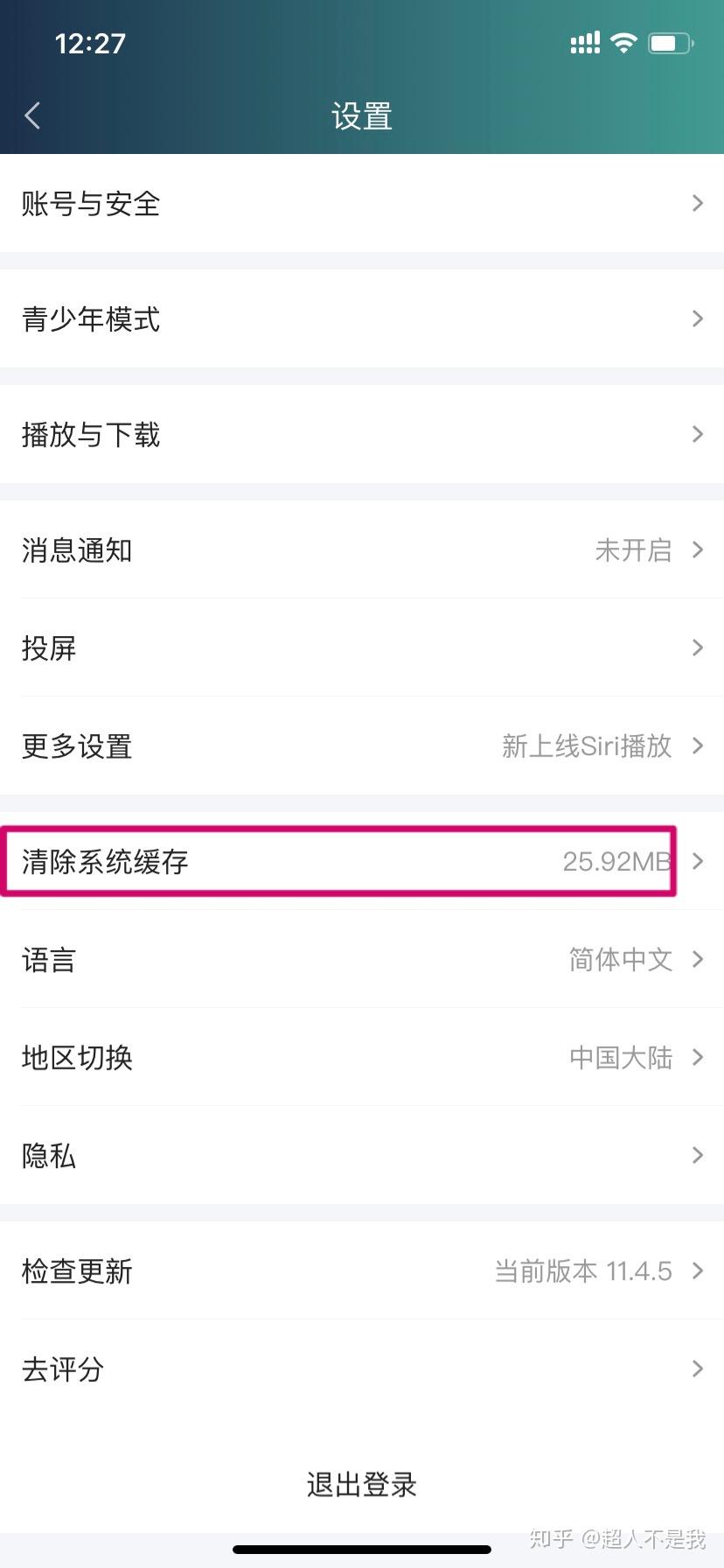Tap 退出登录 to log out
This screenshot has width=724, height=1568.
pyautogui.click(x=362, y=1484)
